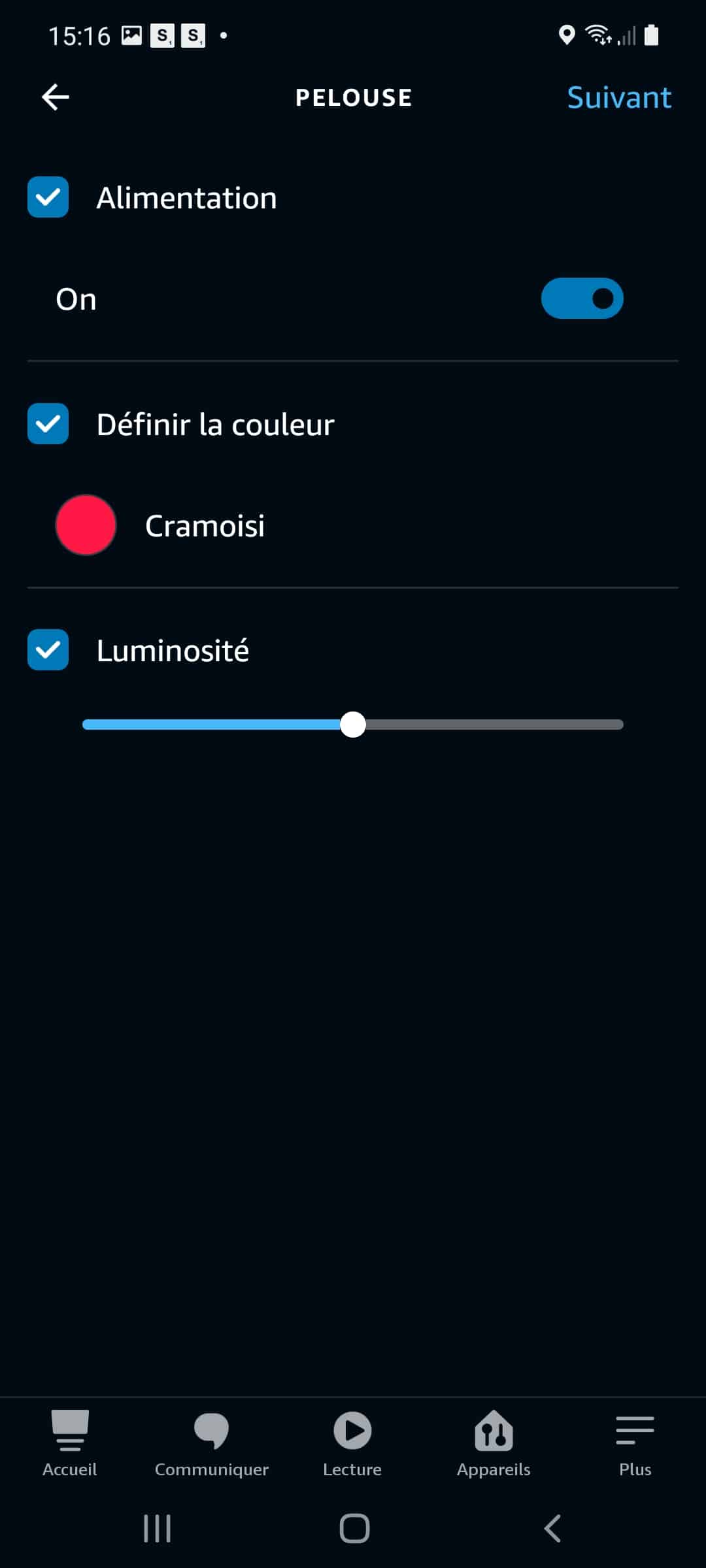Open the Cramoisi color picker
This screenshot has width=706, height=1568.
[x=86, y=525]
